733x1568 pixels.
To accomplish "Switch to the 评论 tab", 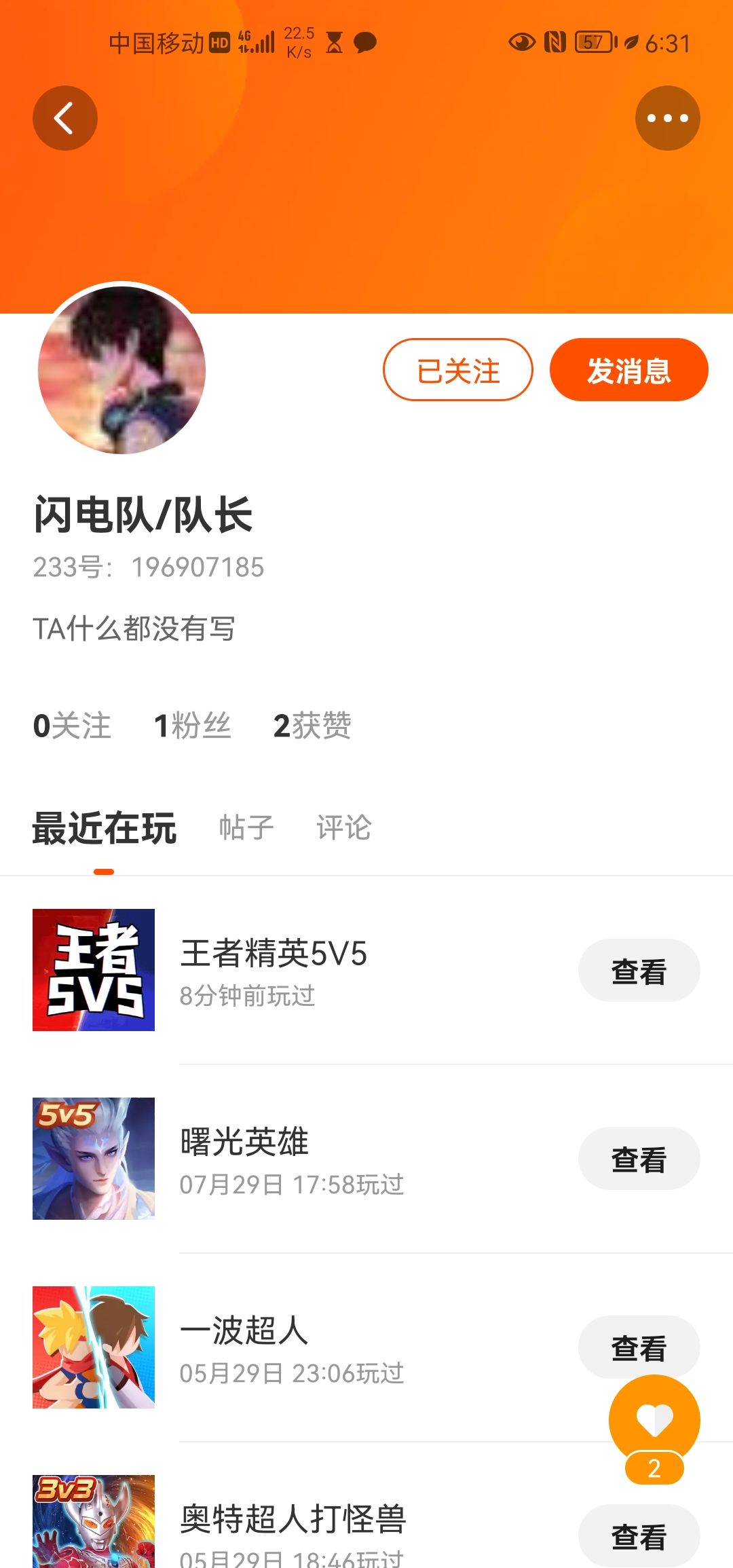I will tap(344, 827).
